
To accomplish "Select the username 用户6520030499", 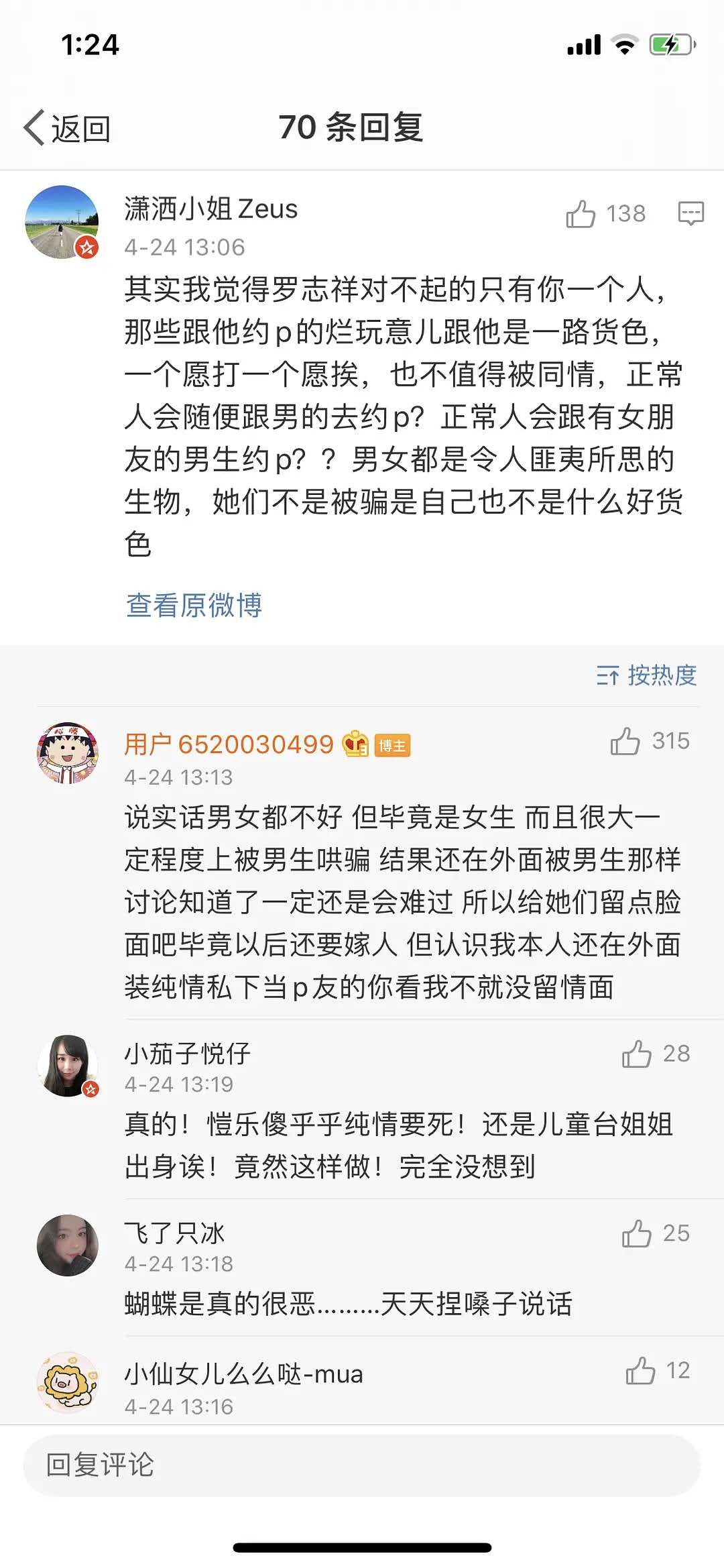I will click(x=228, y=744).
